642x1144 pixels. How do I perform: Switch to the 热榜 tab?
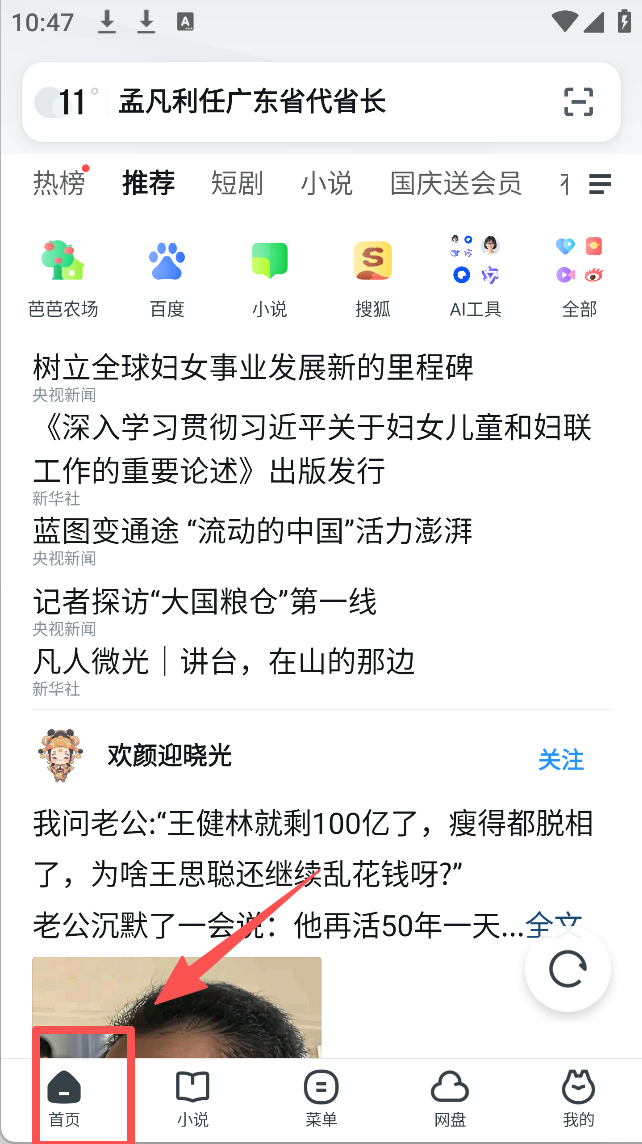click(58, 183)
